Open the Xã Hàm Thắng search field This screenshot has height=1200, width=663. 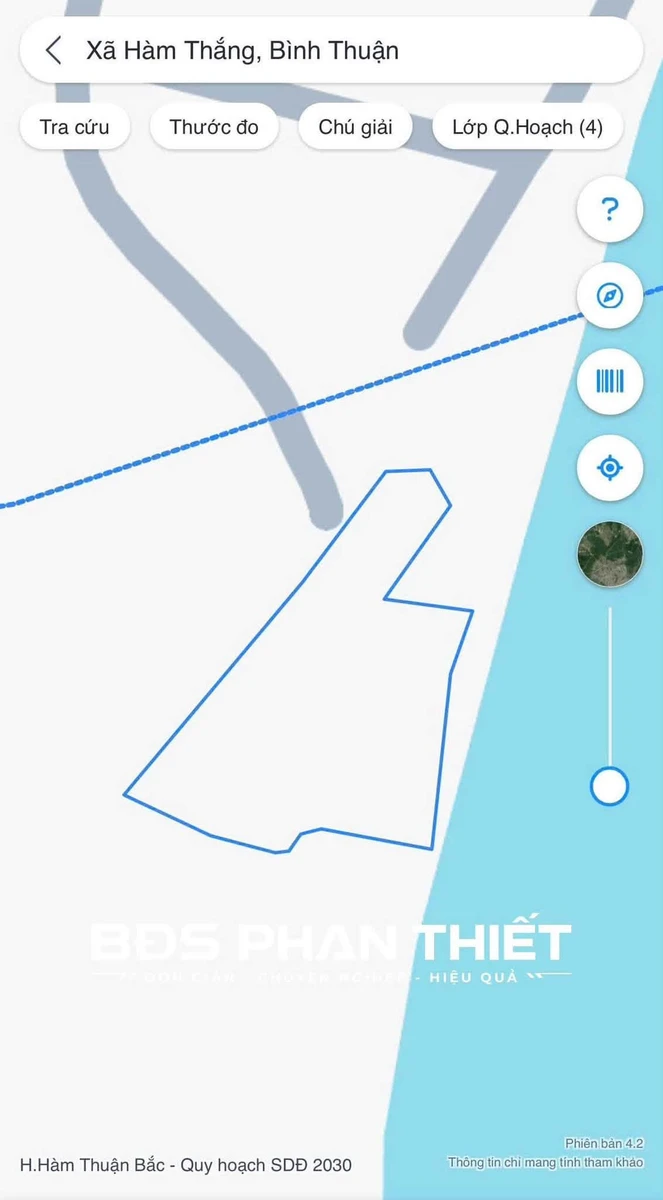click(331, 50)
